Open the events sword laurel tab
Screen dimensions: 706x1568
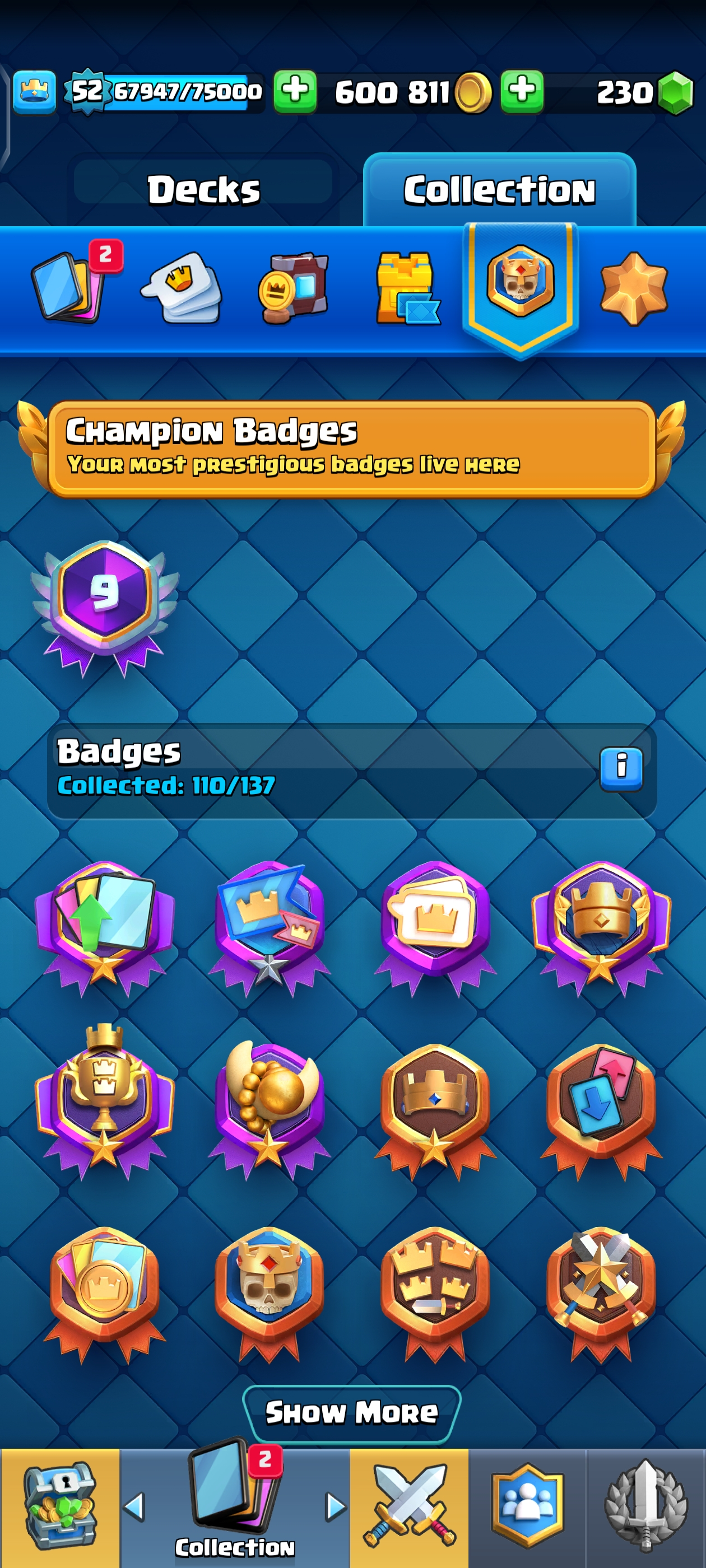pyautogui.click(x=645, y=1506)
